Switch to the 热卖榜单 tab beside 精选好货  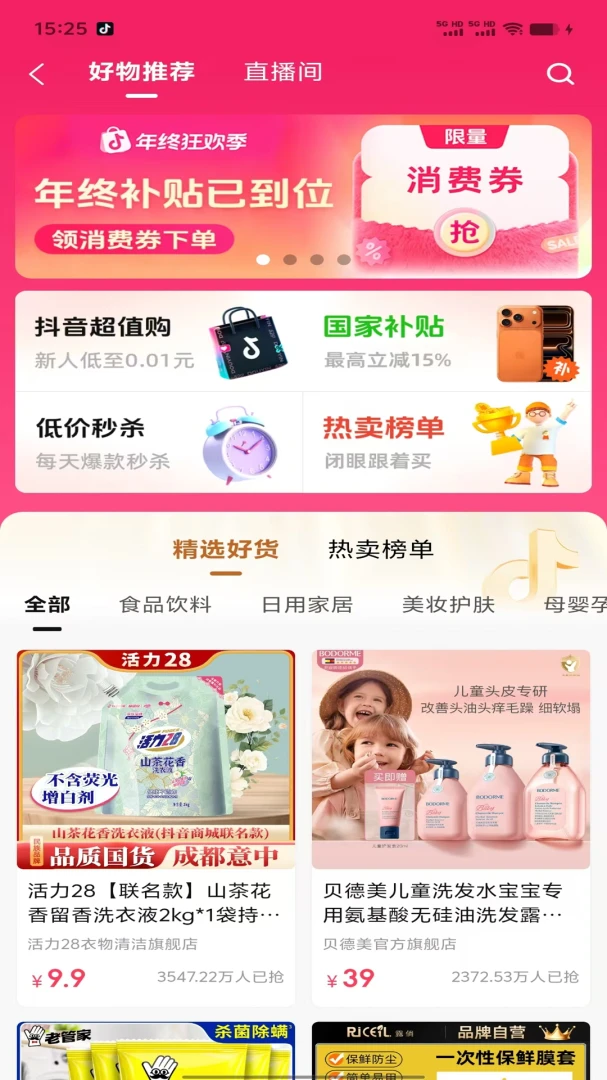380,549
